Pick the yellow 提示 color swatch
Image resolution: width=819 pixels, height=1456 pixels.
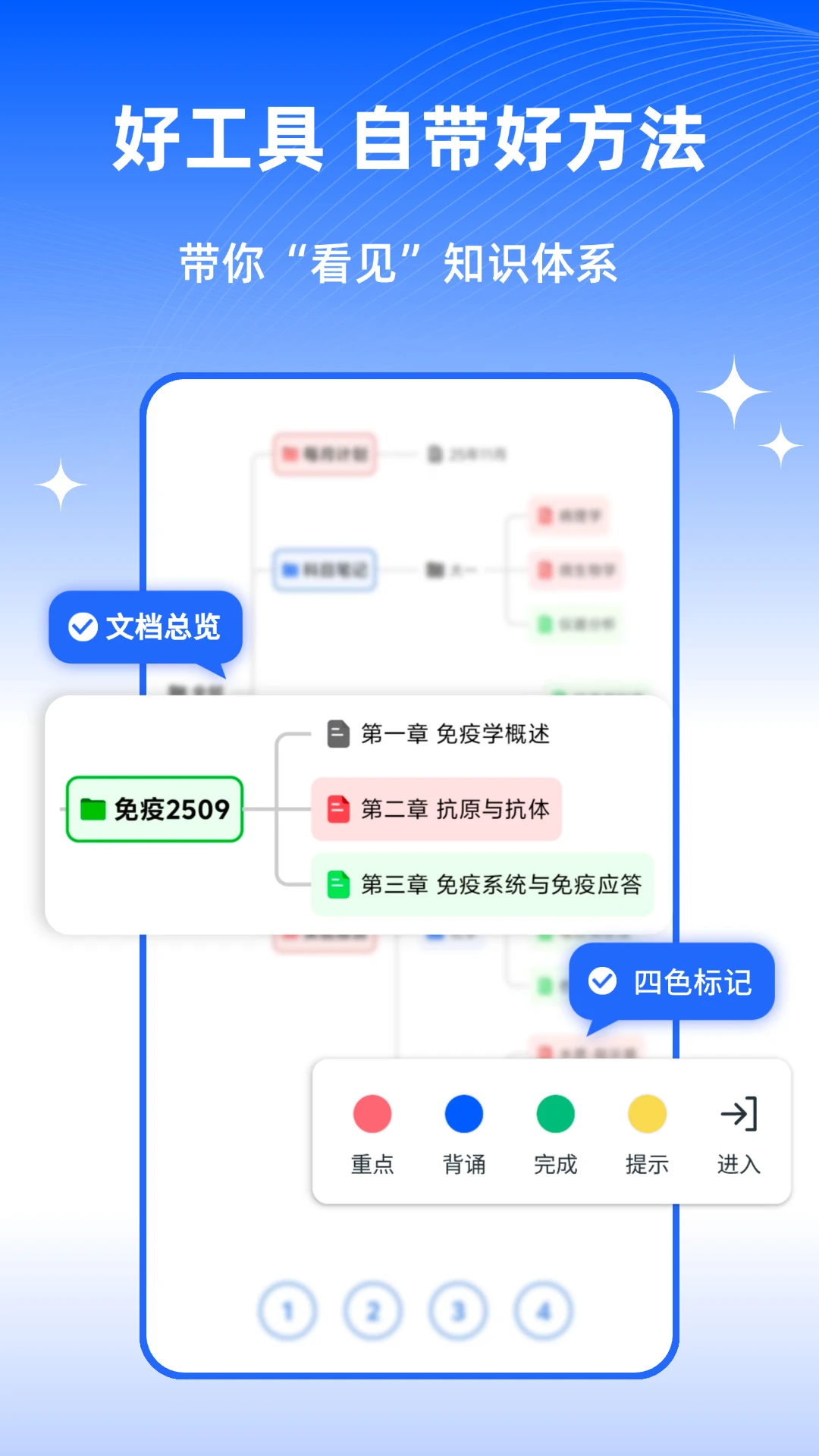tap(645, 1112)
